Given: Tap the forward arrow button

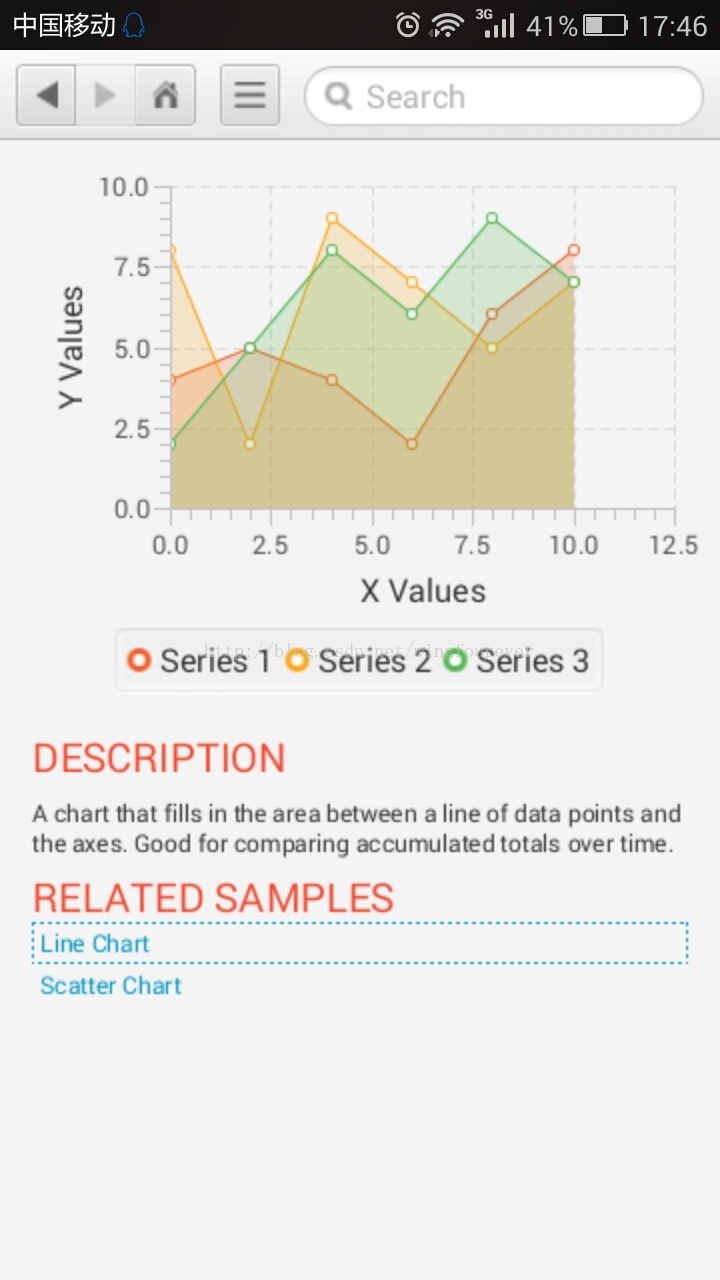Looking at the screenshot, I should (105, 96).
